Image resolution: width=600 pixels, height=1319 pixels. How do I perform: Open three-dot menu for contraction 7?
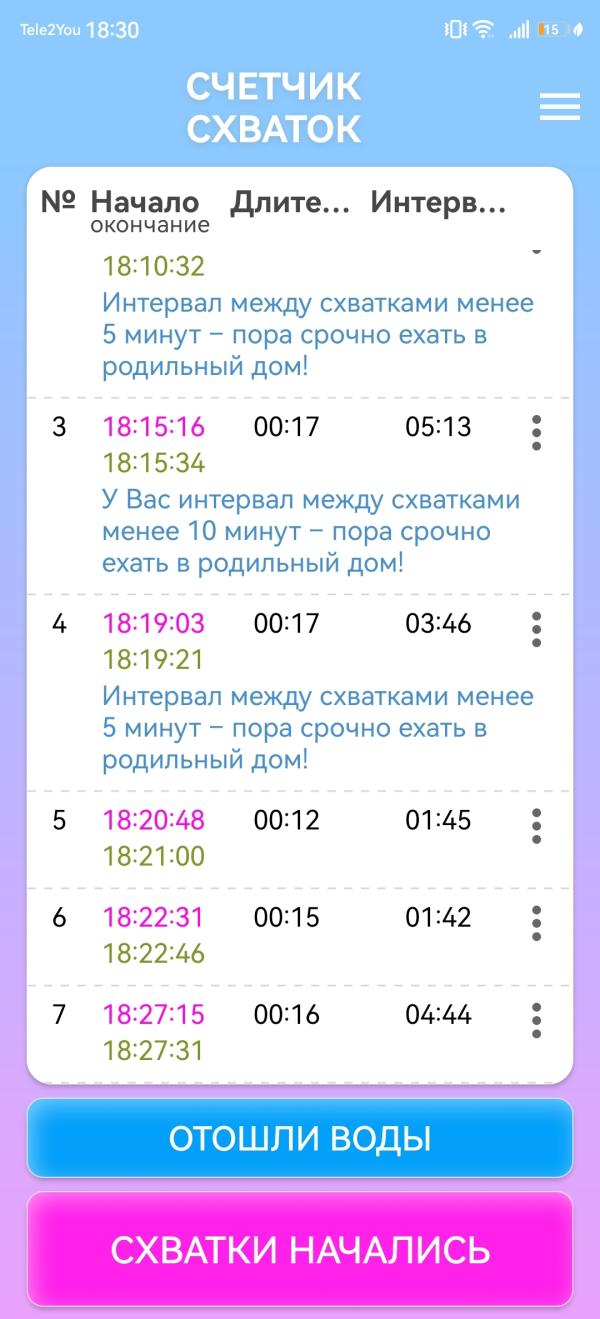[537, 1020]
